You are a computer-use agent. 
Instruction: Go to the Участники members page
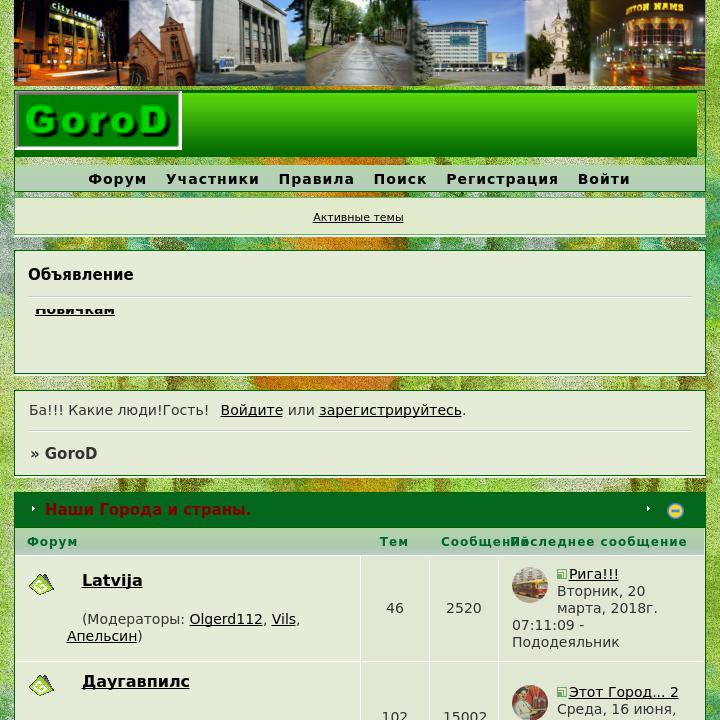point(212,179)
